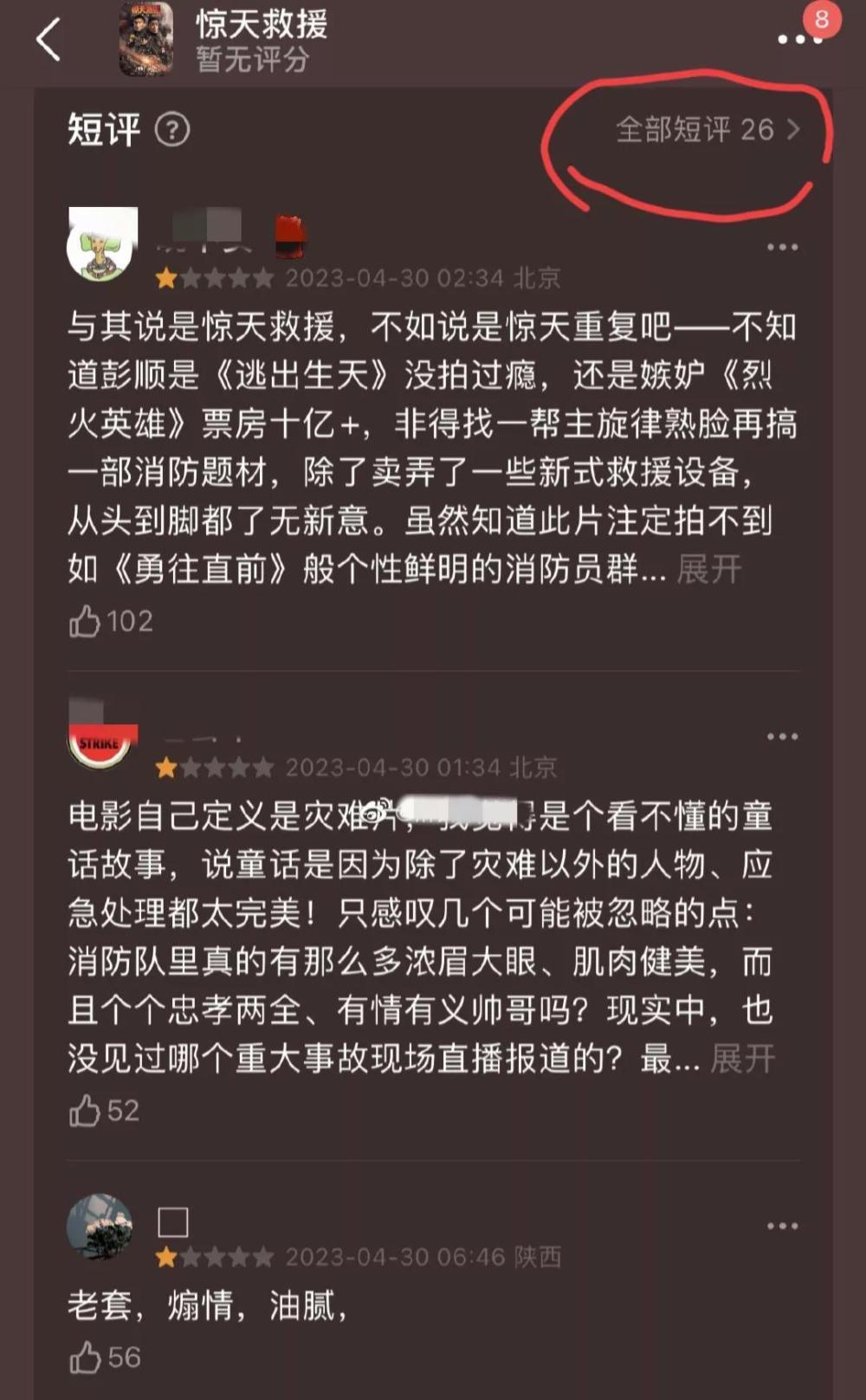Screen dimensions: 866x1400
Task: Like the review with 52 likes
Action: click(86, 1111)
